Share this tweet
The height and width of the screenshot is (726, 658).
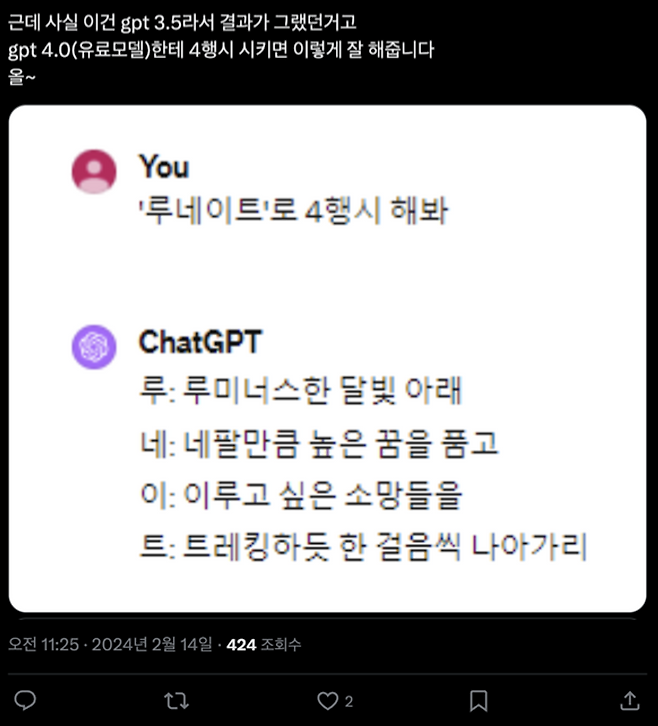629,700
